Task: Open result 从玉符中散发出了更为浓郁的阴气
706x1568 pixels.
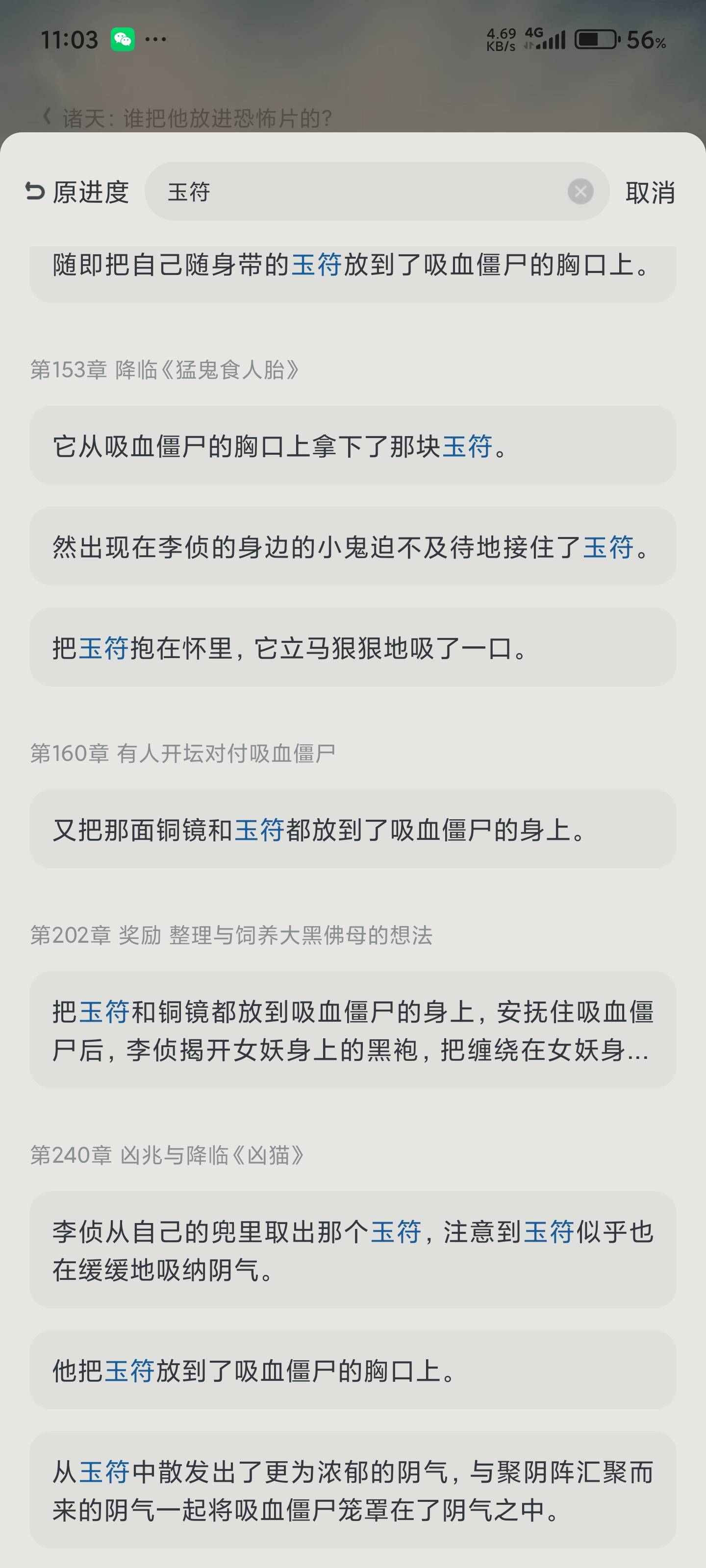Action: pos(352,1490)
